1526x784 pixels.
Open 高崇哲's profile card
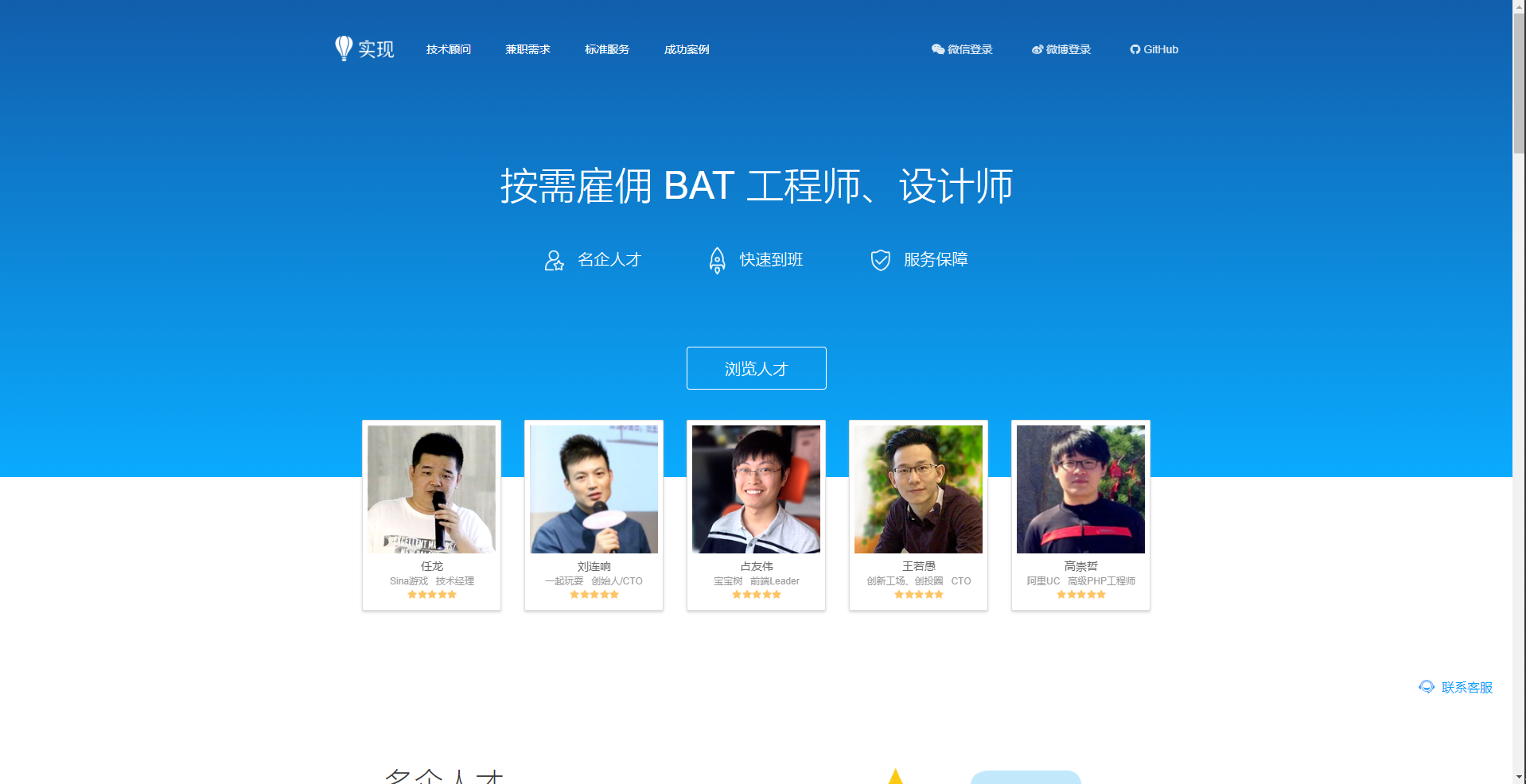[1080, 514]
